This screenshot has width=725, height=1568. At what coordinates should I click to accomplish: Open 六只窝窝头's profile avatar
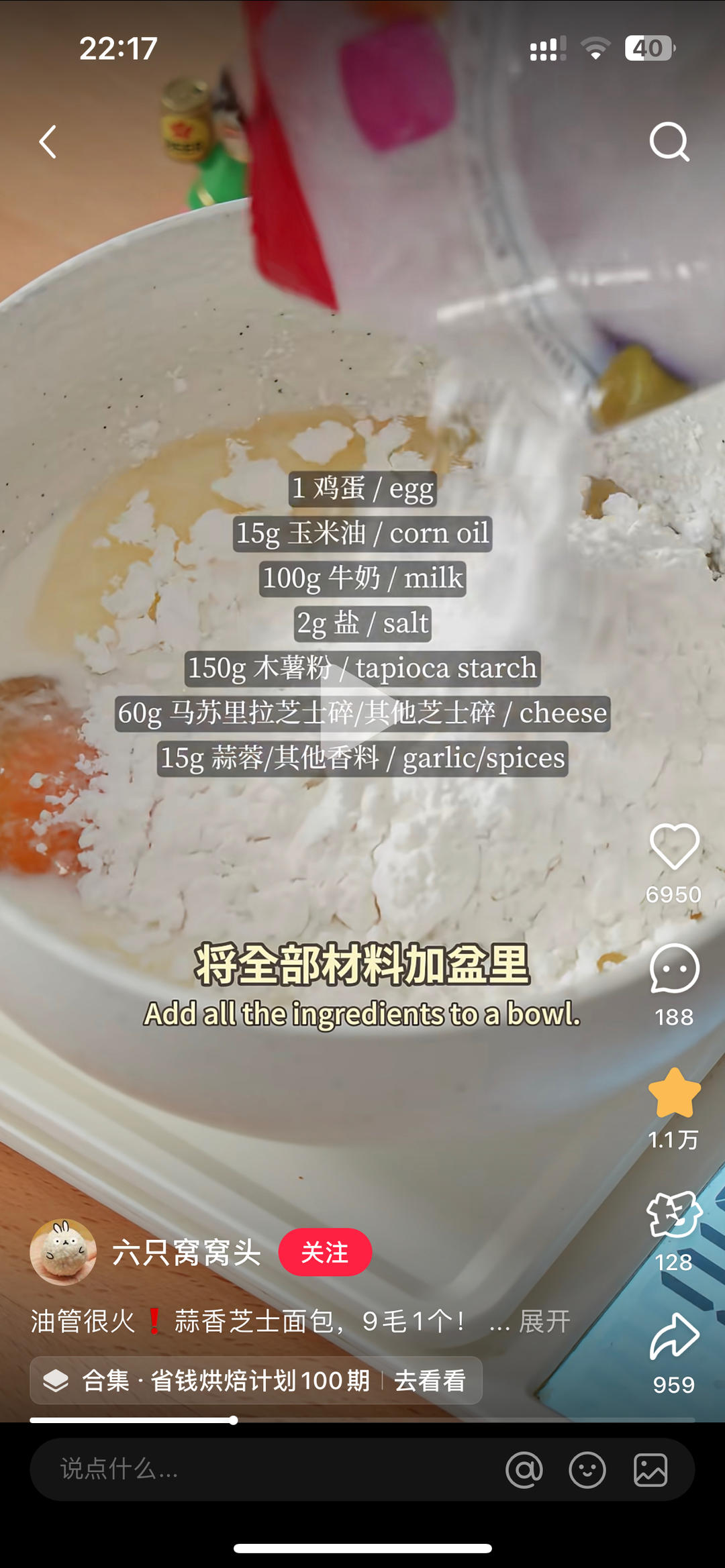point(63,1252)
